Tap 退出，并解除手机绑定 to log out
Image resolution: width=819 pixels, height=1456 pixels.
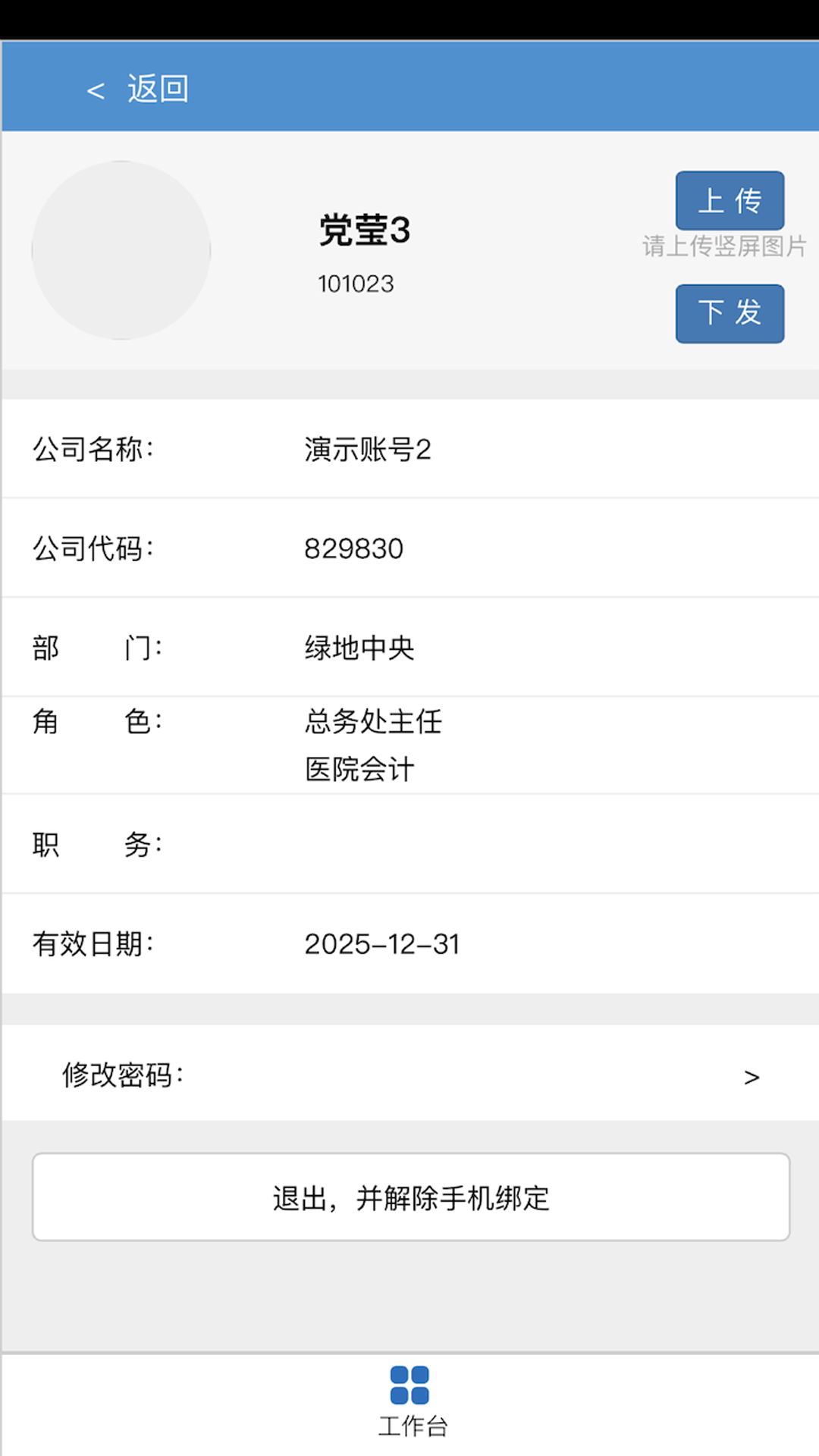click(411, 1197)
